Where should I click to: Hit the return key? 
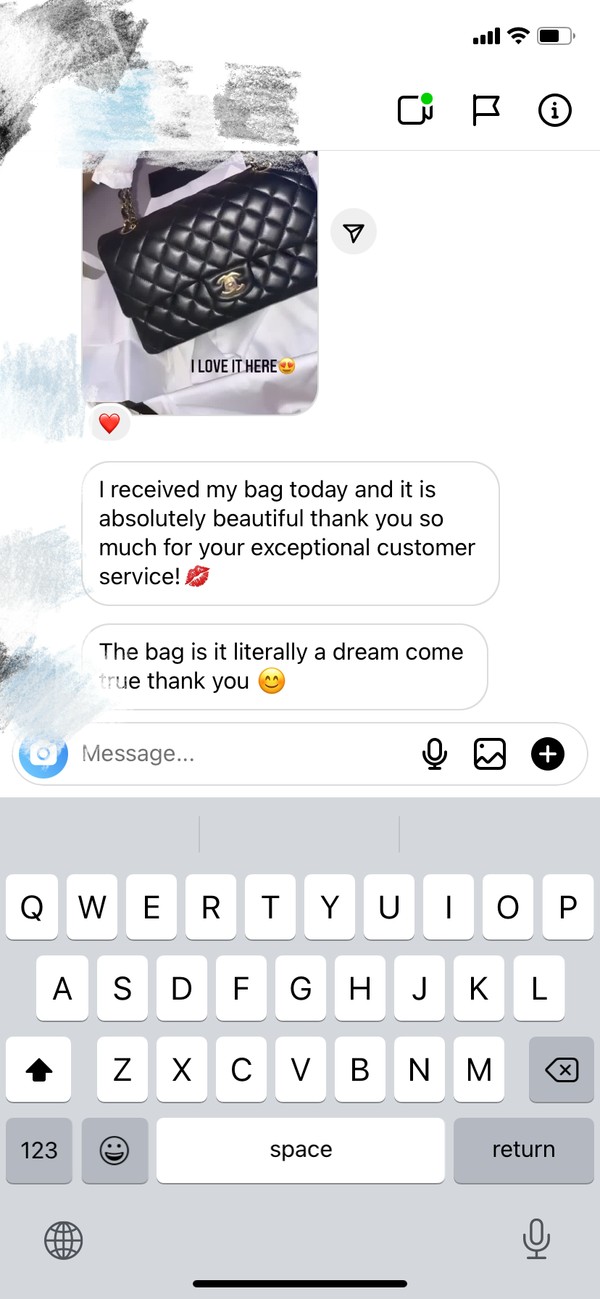(x=523, y=1150)
